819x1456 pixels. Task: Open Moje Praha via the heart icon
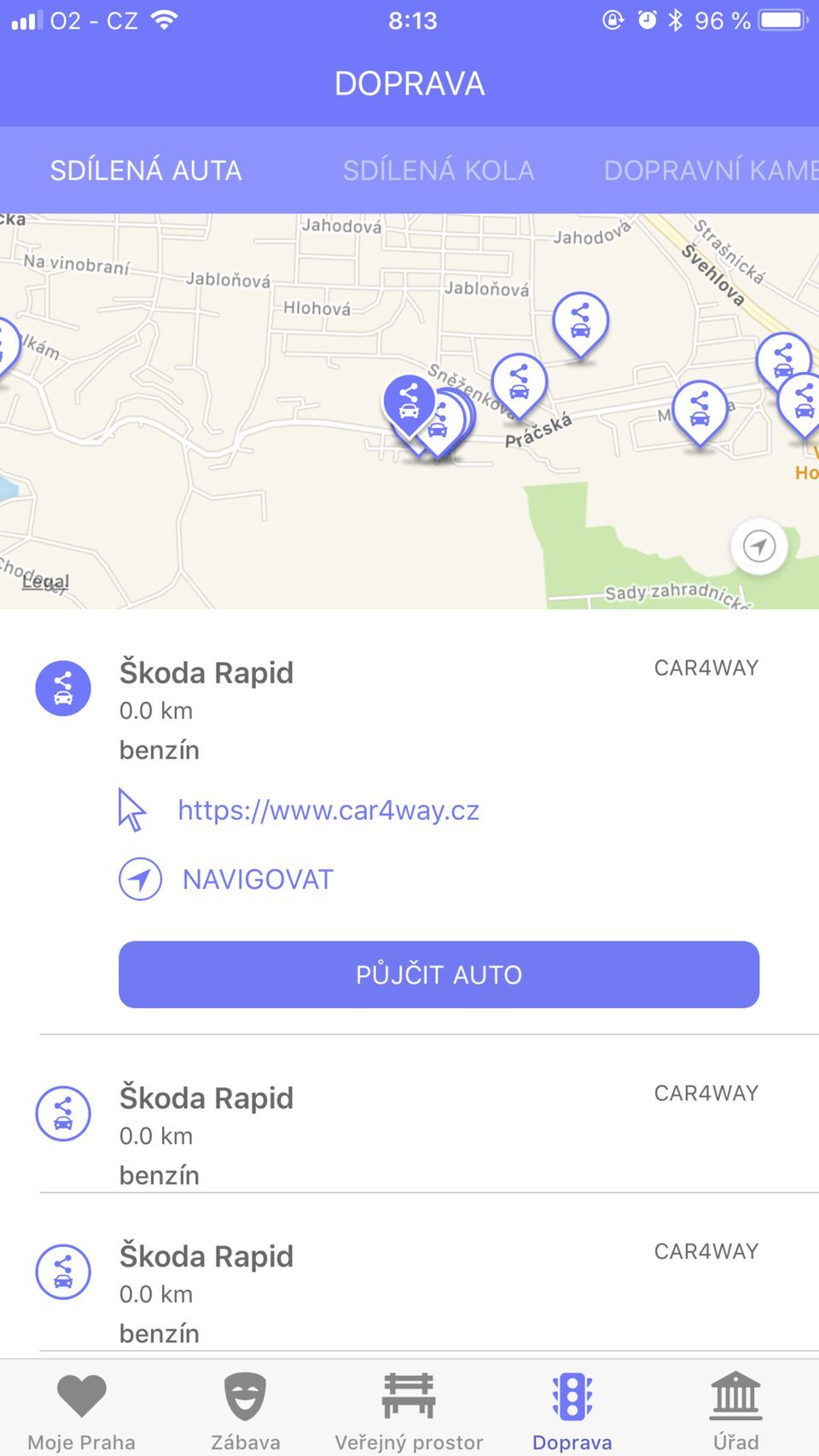tap(79, 1401)
